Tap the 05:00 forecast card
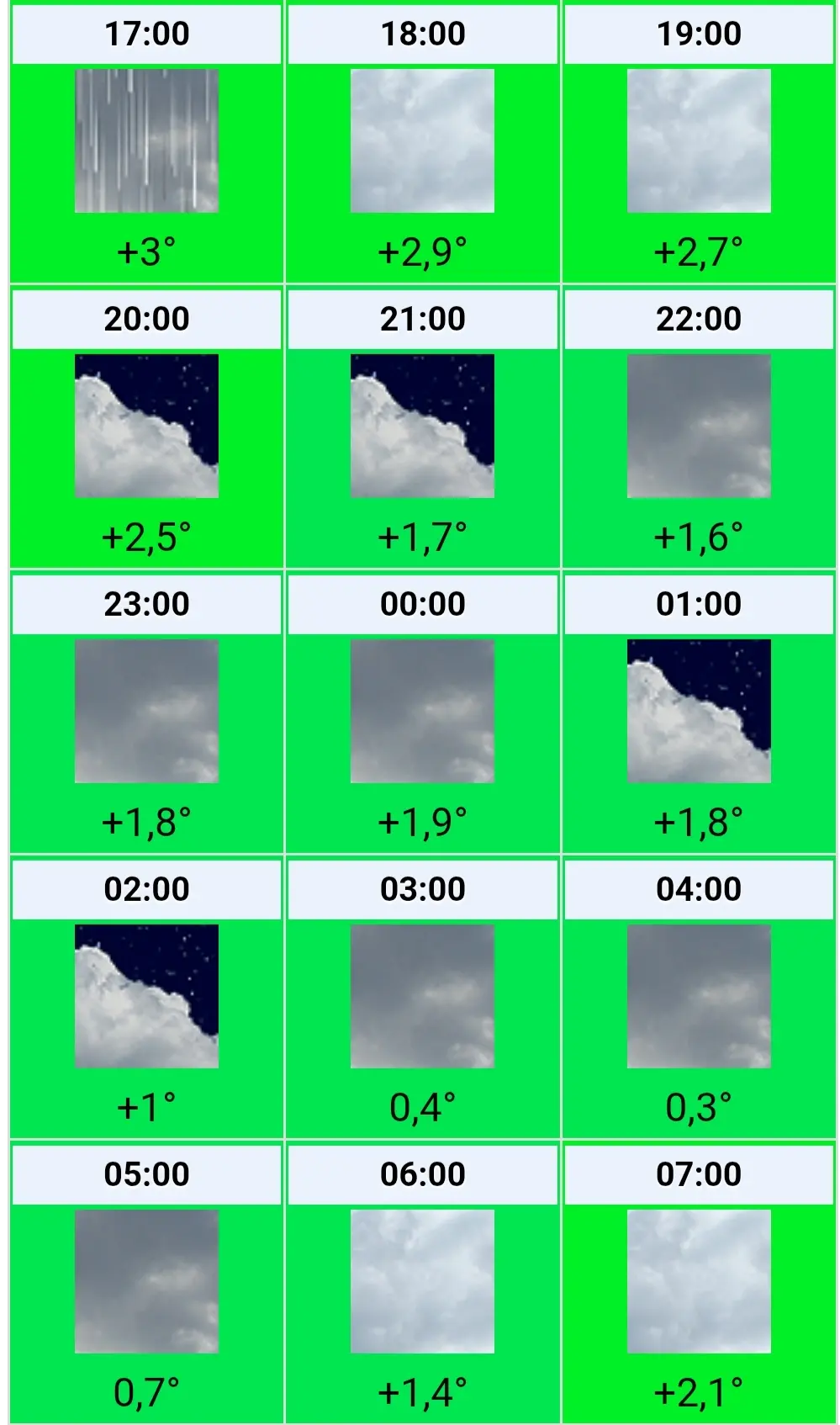Image resolution: width=840 pixels, height=1425 pixels. [146, 1284]
